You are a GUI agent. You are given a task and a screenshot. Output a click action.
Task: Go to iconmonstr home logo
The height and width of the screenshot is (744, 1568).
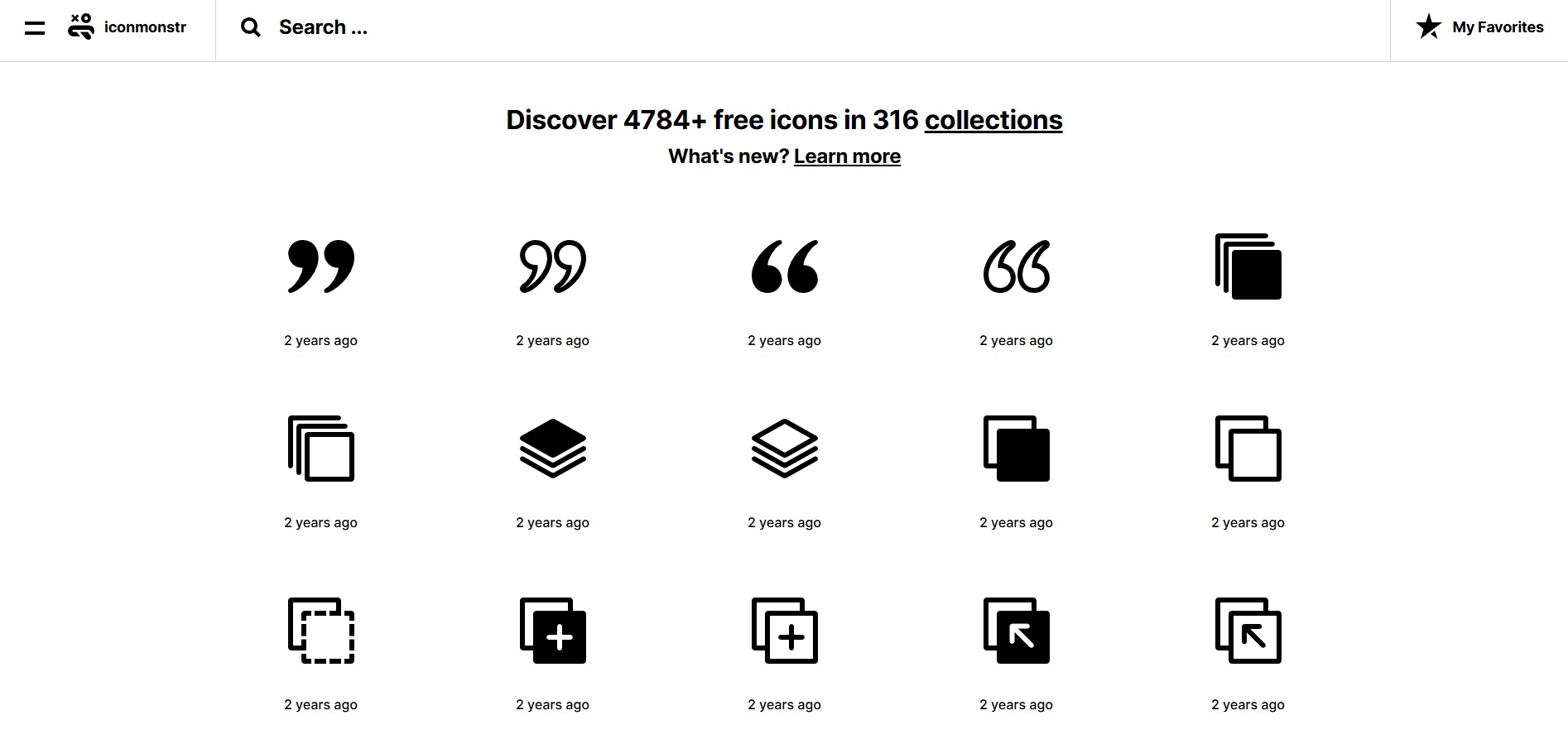127,27
